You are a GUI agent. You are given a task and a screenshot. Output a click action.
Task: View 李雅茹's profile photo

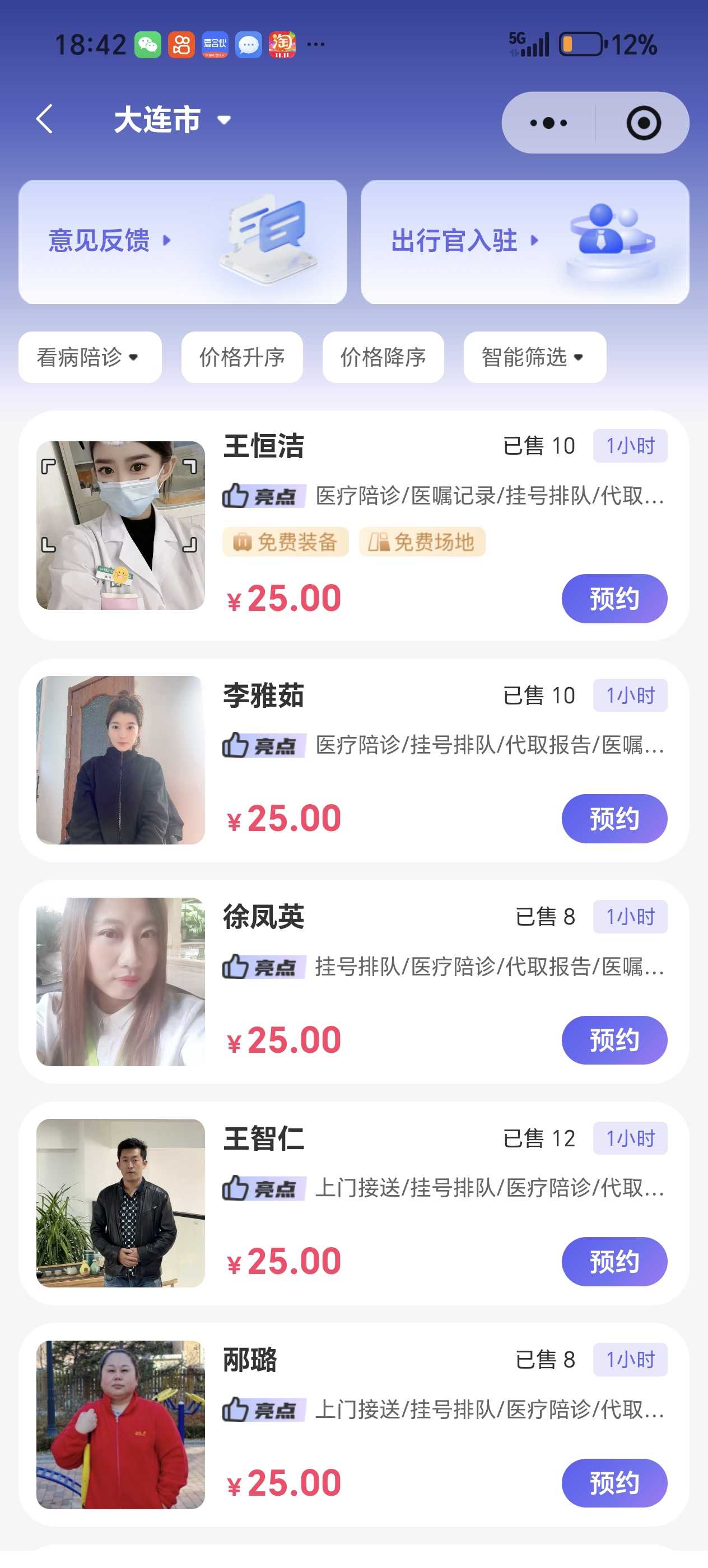click(120, 760)
